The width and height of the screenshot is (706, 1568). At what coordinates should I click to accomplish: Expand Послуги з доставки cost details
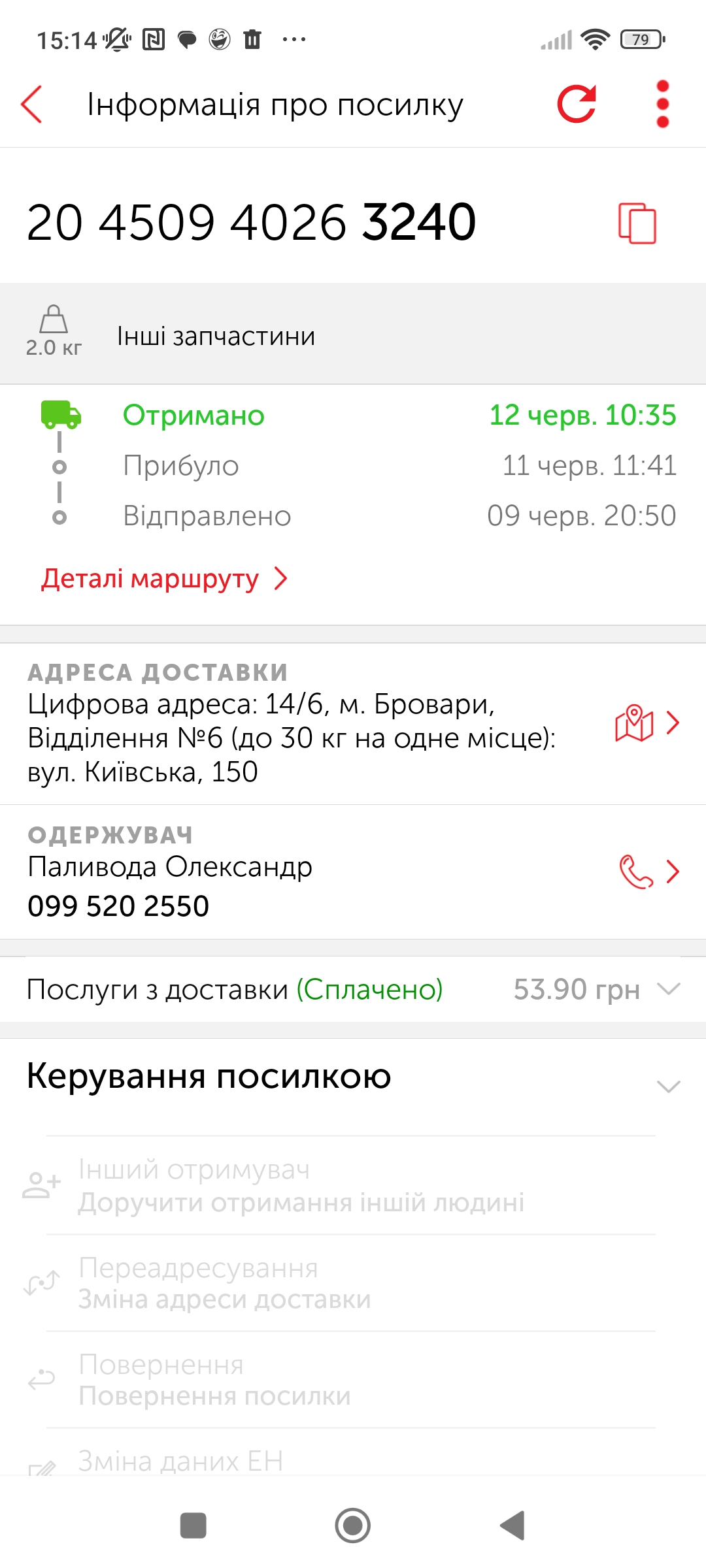click(353, 990)
